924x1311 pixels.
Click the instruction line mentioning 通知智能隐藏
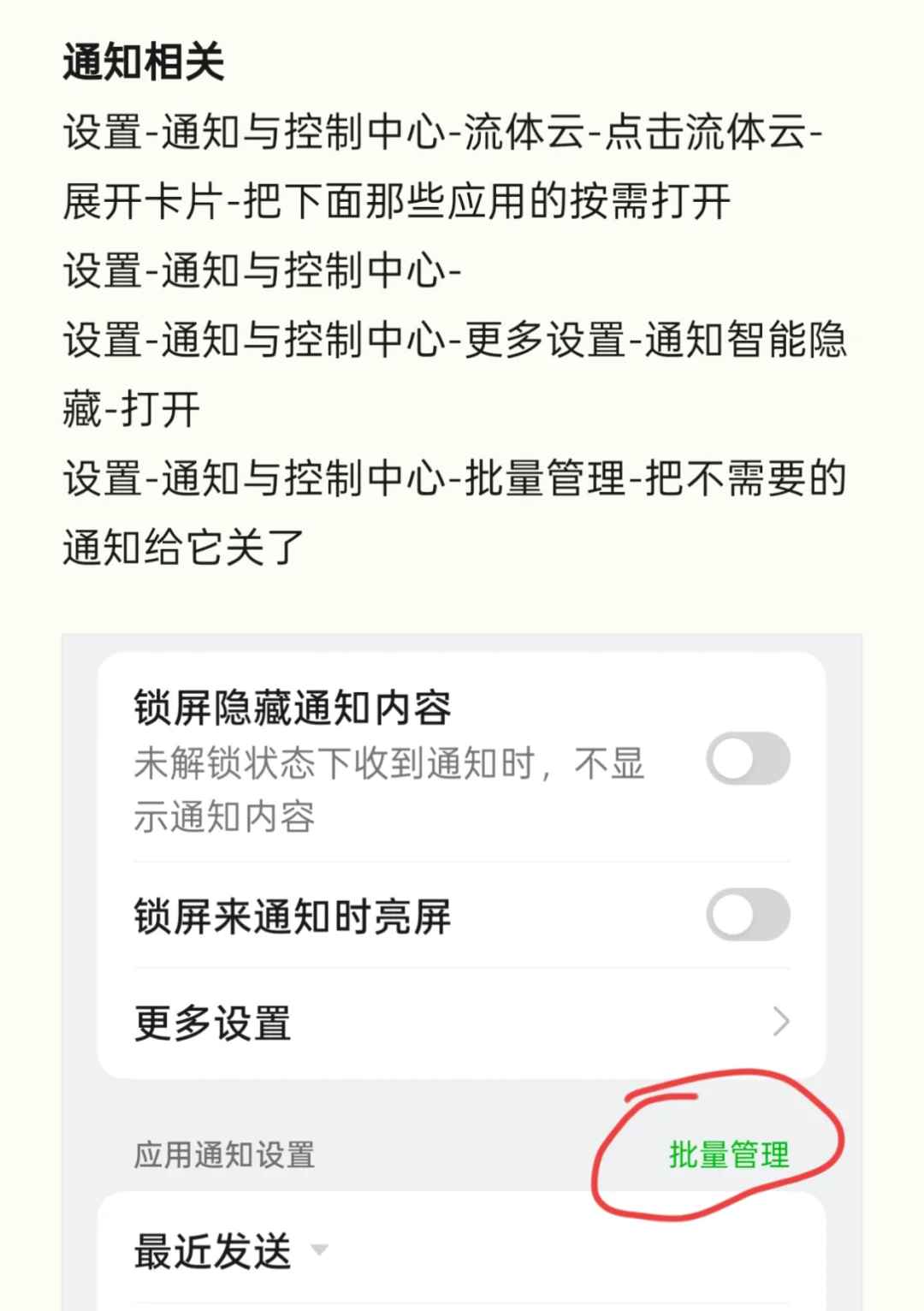453,341
